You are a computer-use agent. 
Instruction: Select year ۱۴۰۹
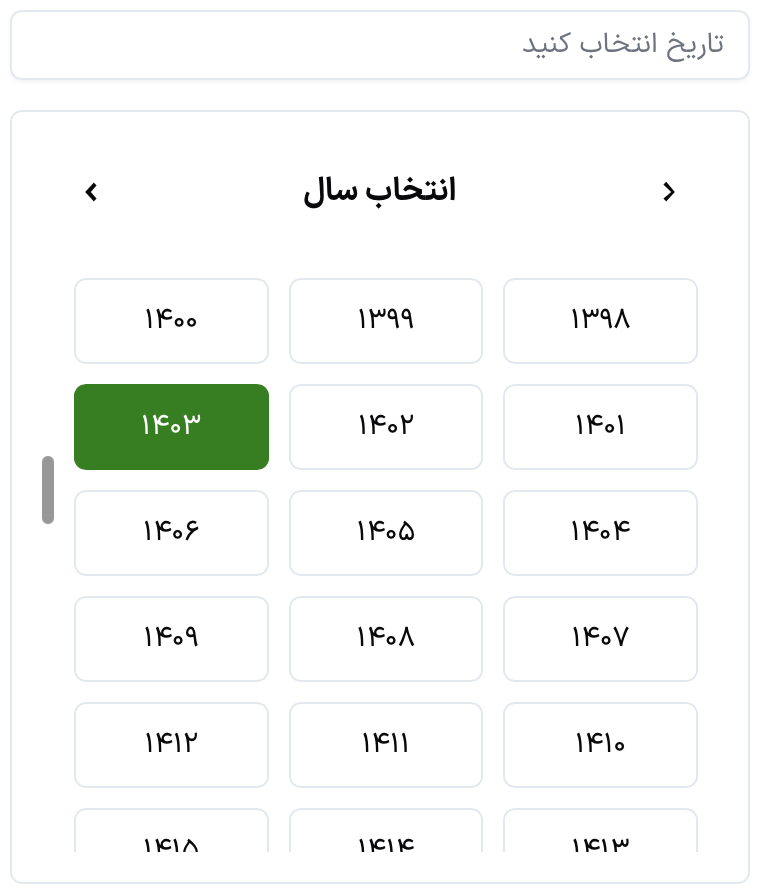171,639
